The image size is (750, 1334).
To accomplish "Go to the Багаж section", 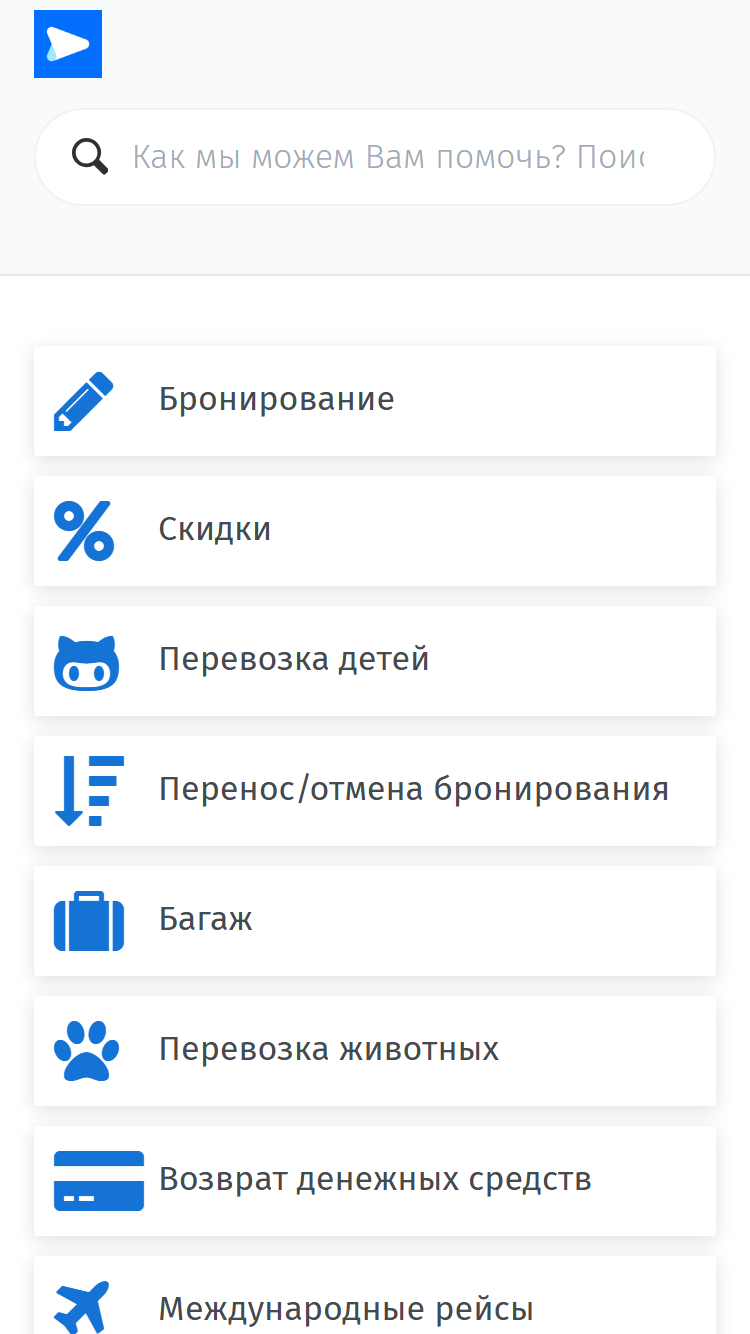I will coord(375,920).
